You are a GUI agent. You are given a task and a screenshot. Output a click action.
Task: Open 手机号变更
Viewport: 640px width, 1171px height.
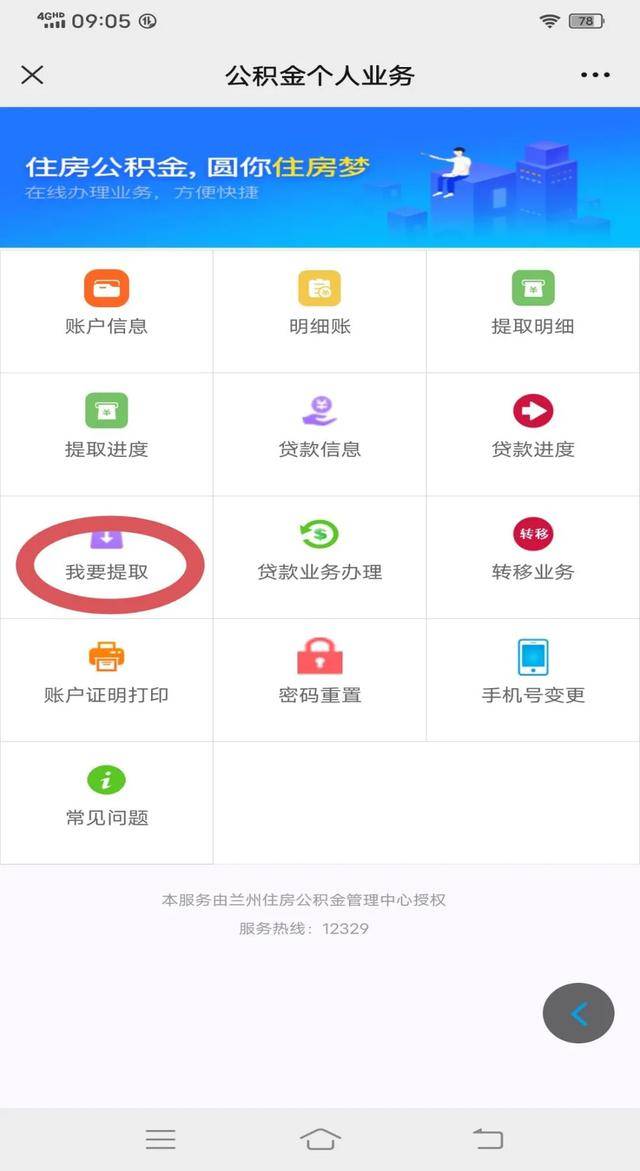click(x=532, y=675)
